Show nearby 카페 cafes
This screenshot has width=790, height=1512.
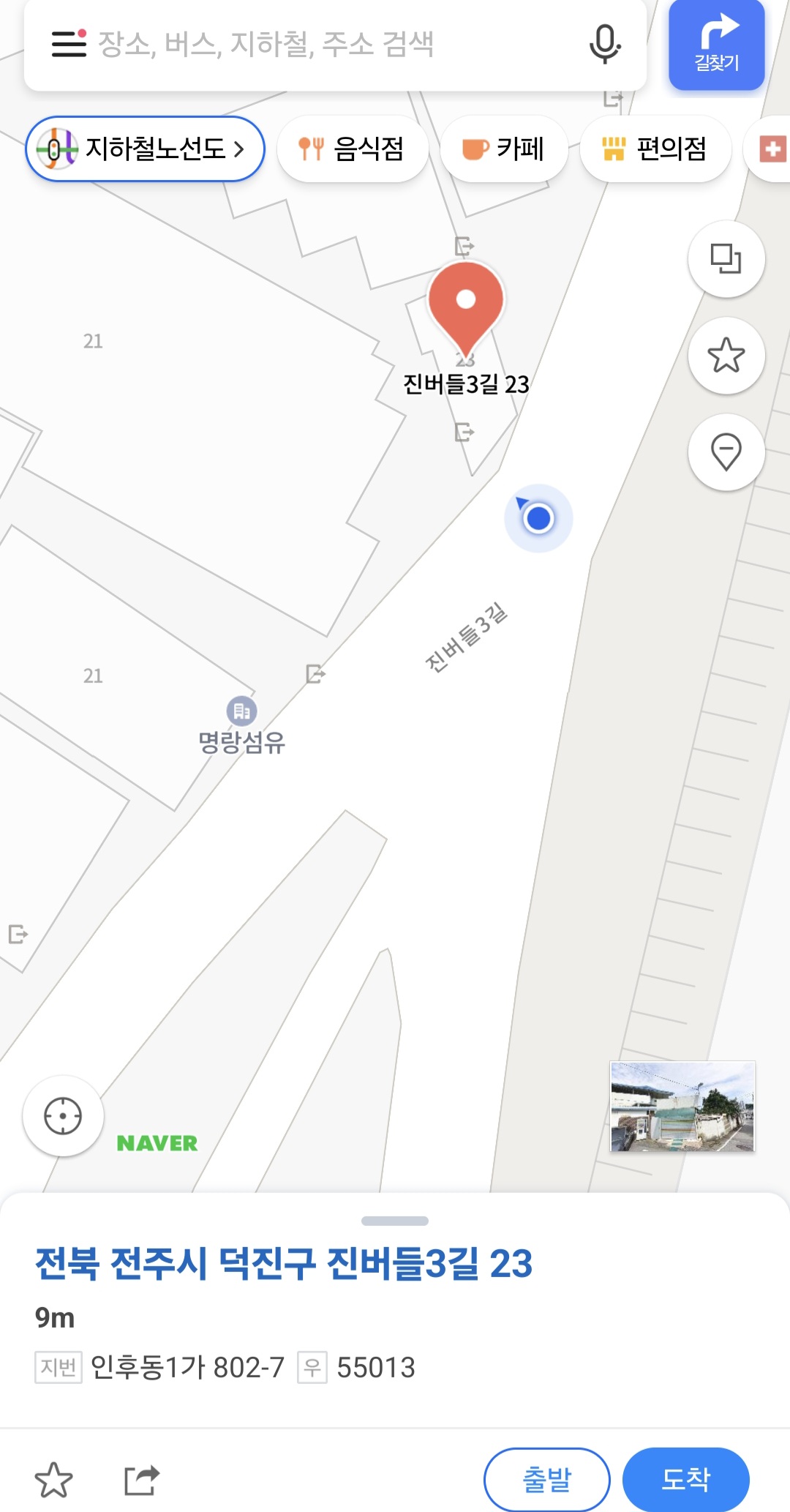504,149
